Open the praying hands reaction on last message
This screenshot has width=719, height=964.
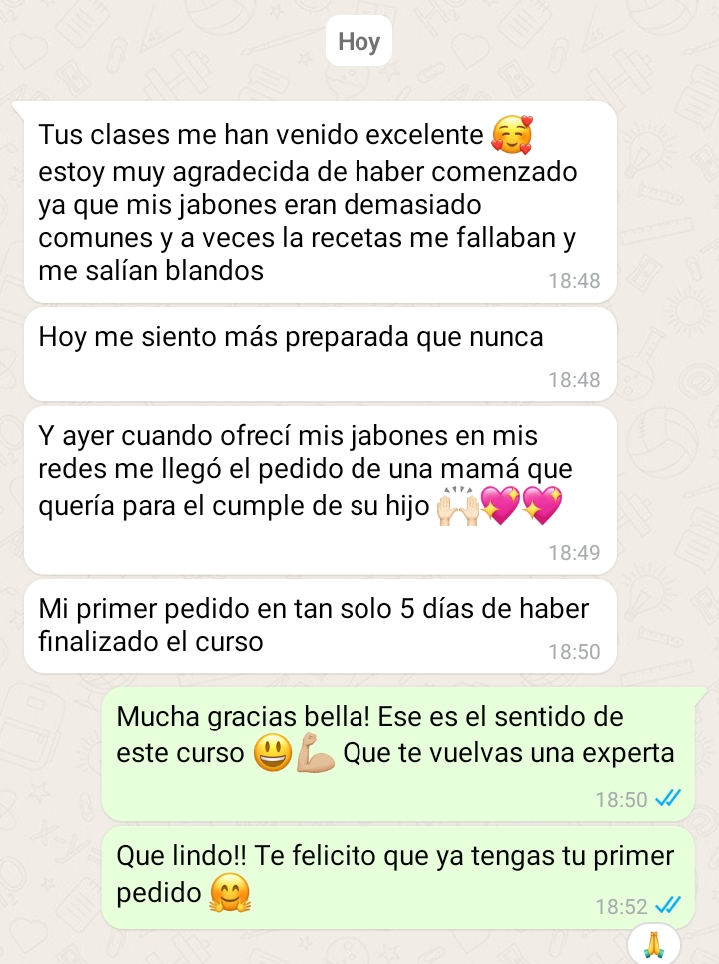[x=653, y=944]
